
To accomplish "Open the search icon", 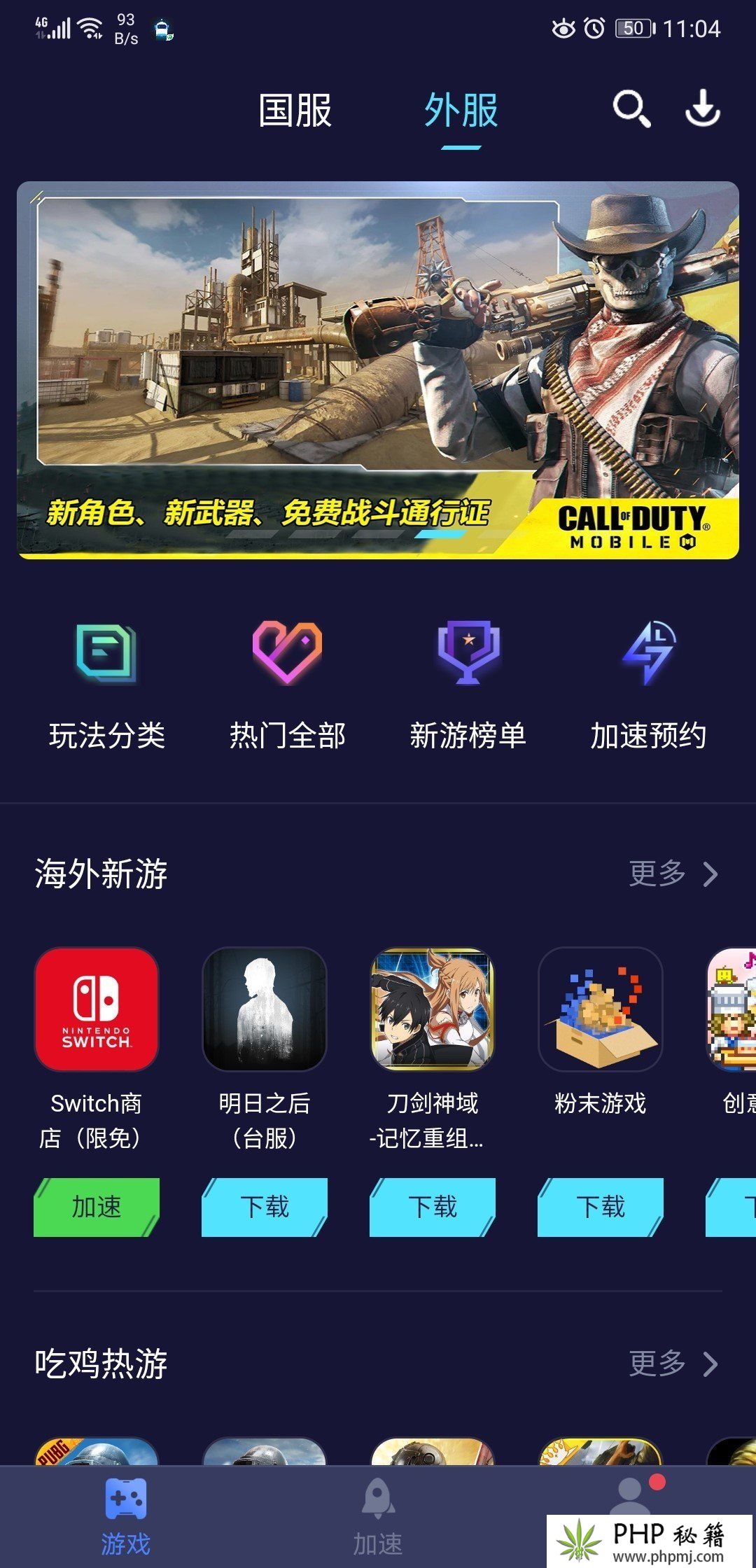I will tap(631, 109).
